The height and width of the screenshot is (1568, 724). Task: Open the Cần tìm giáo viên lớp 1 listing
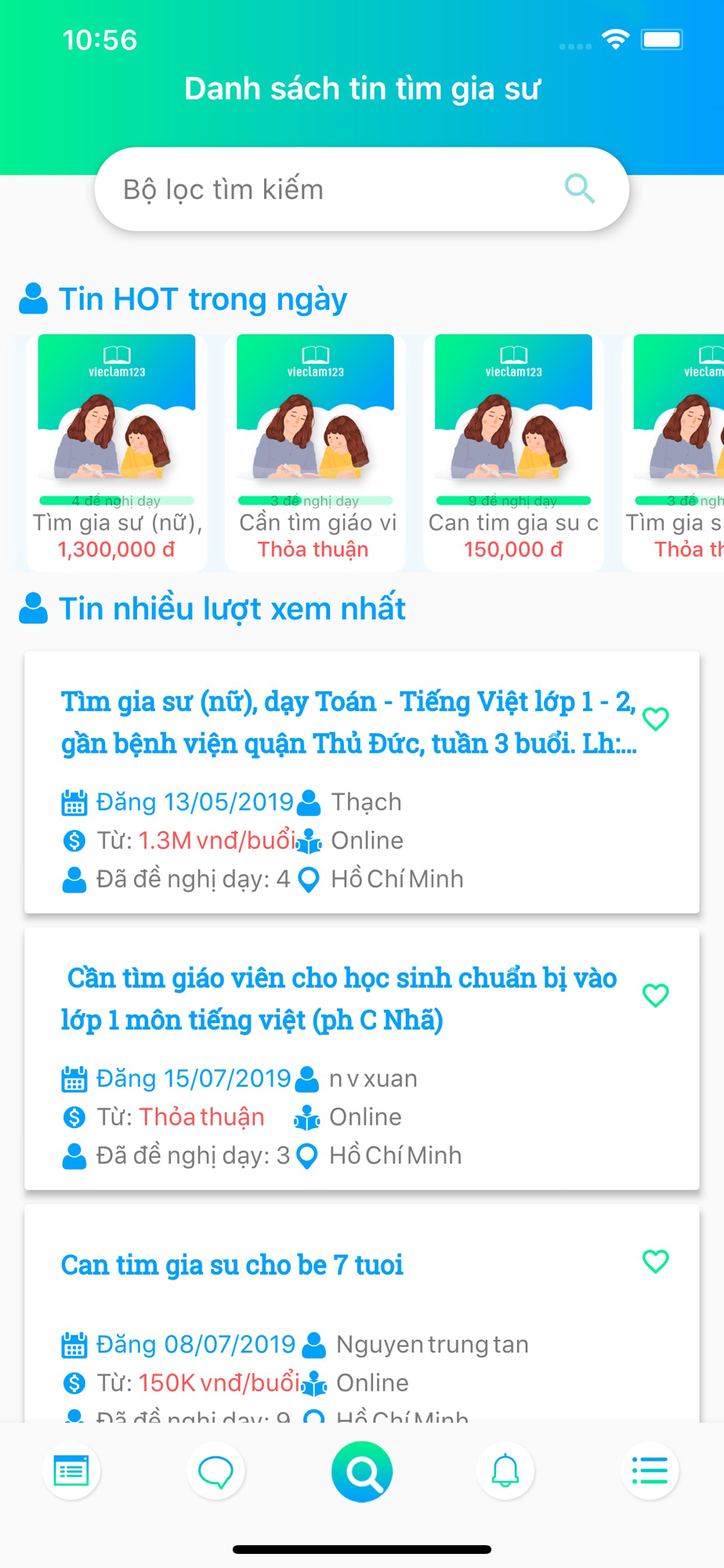click(338, 999)
